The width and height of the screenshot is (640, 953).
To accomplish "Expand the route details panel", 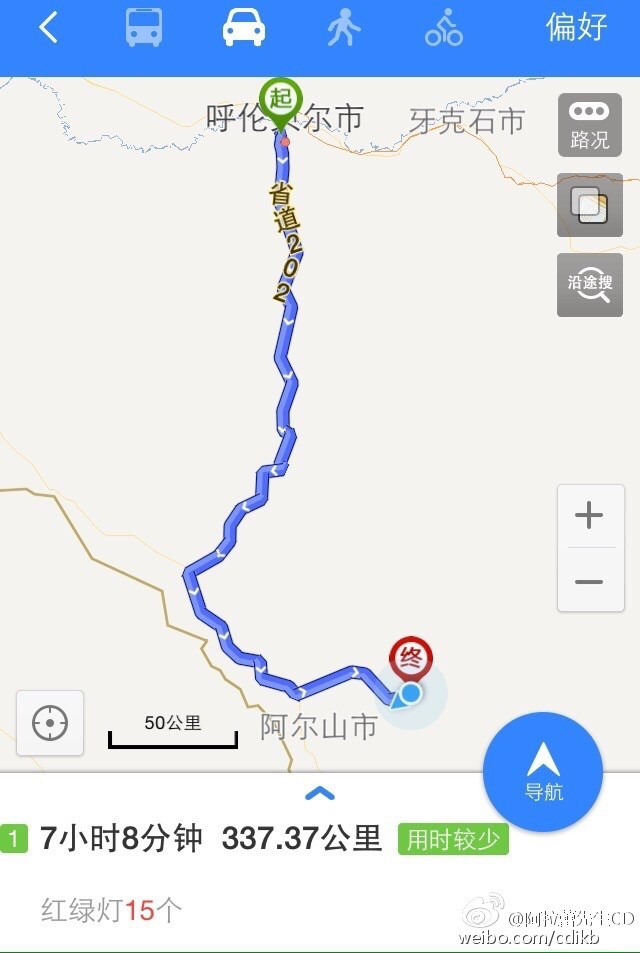I will [319, 794].
